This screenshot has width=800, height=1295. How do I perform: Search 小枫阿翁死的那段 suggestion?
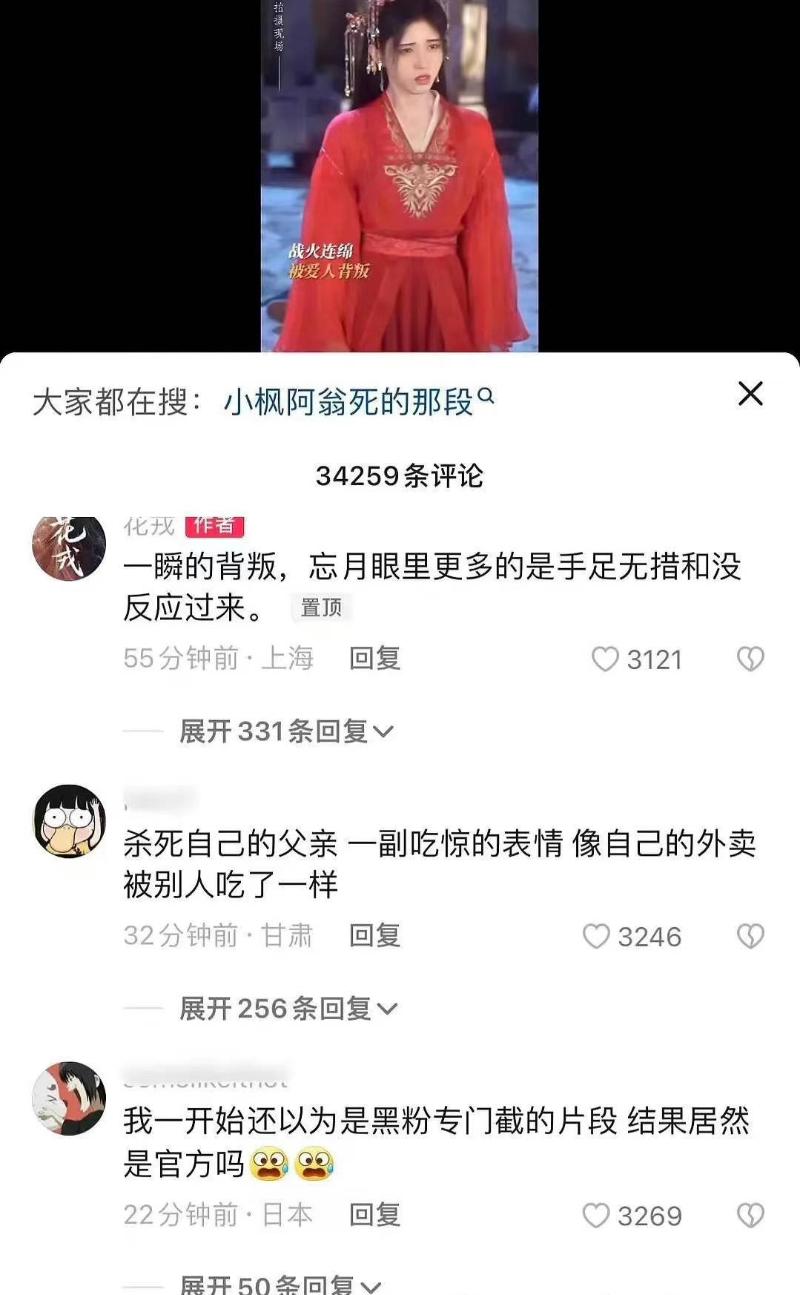tap(359, 402)
